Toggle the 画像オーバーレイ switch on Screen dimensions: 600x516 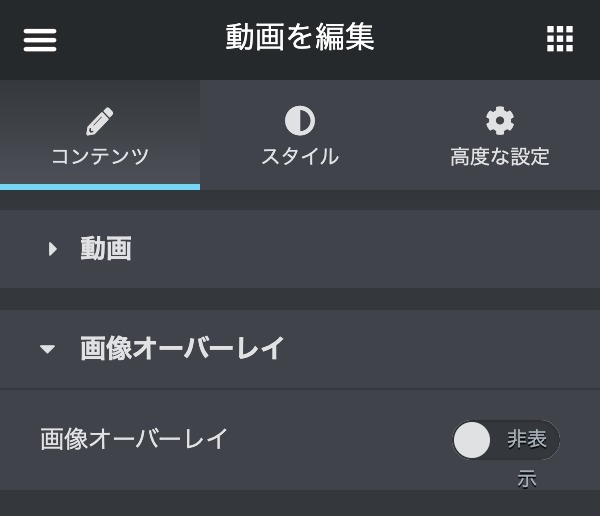click(505, 440)
